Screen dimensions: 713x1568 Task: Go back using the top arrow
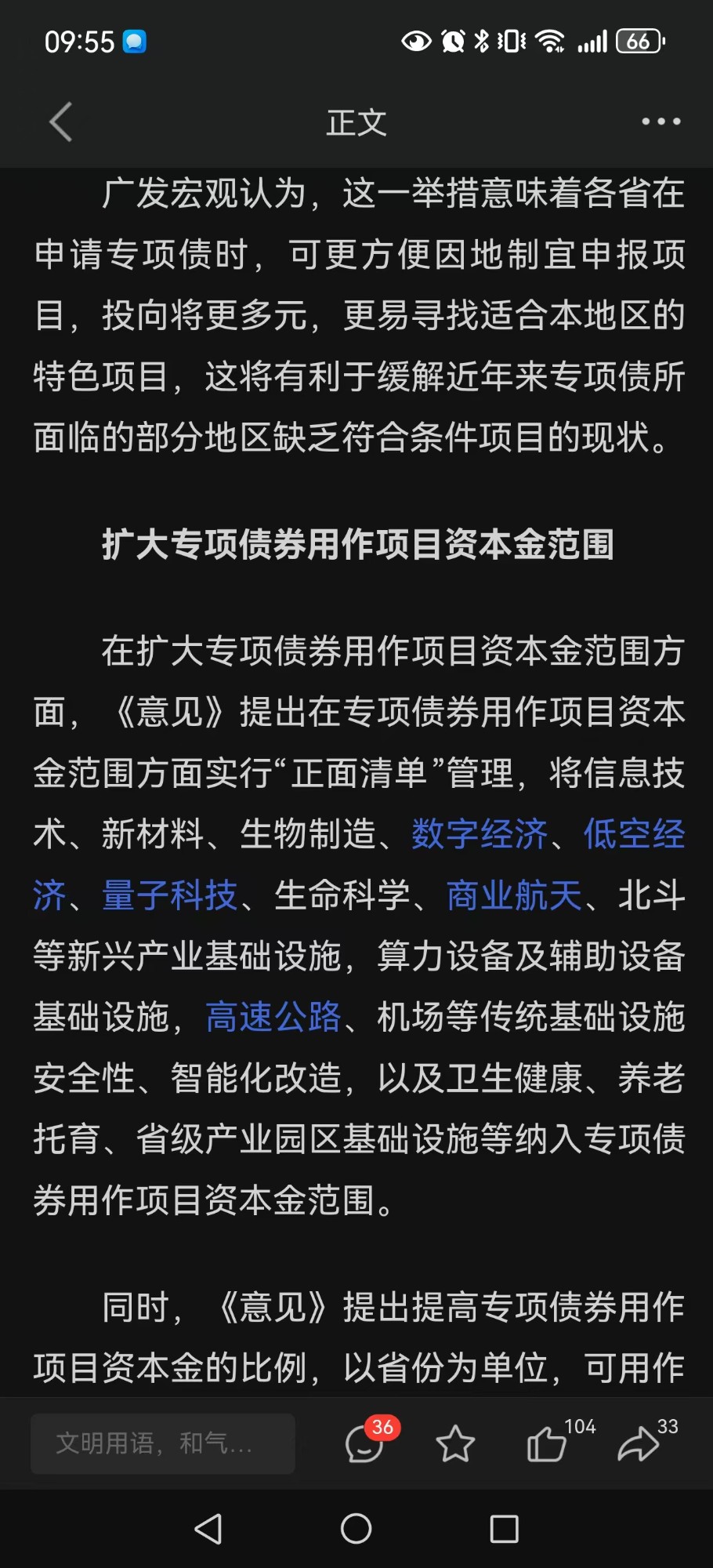[61, 122]
